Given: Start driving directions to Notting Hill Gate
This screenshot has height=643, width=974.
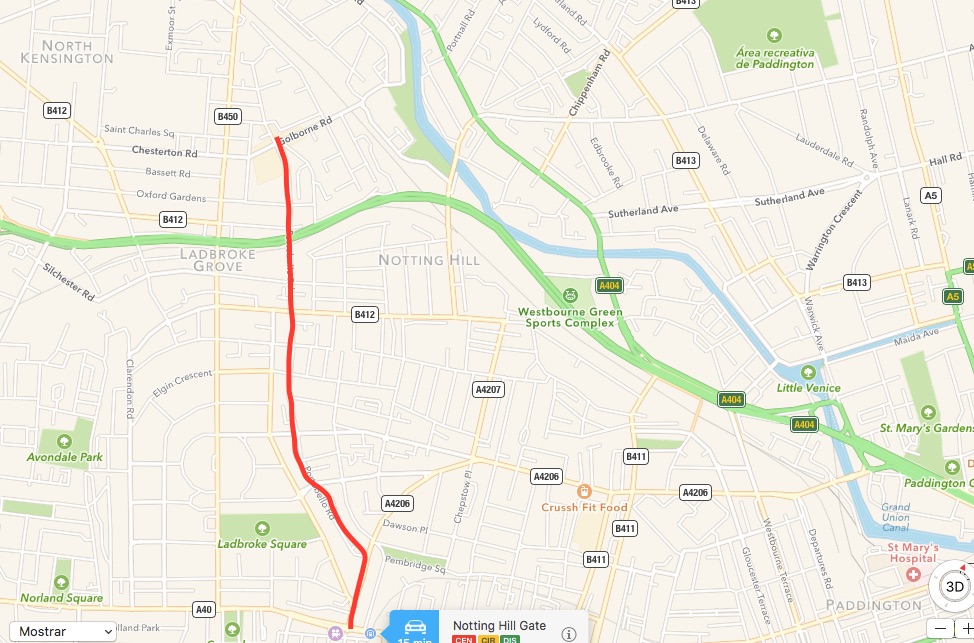Looking at the screenshot, I should (x=414, y=628).
